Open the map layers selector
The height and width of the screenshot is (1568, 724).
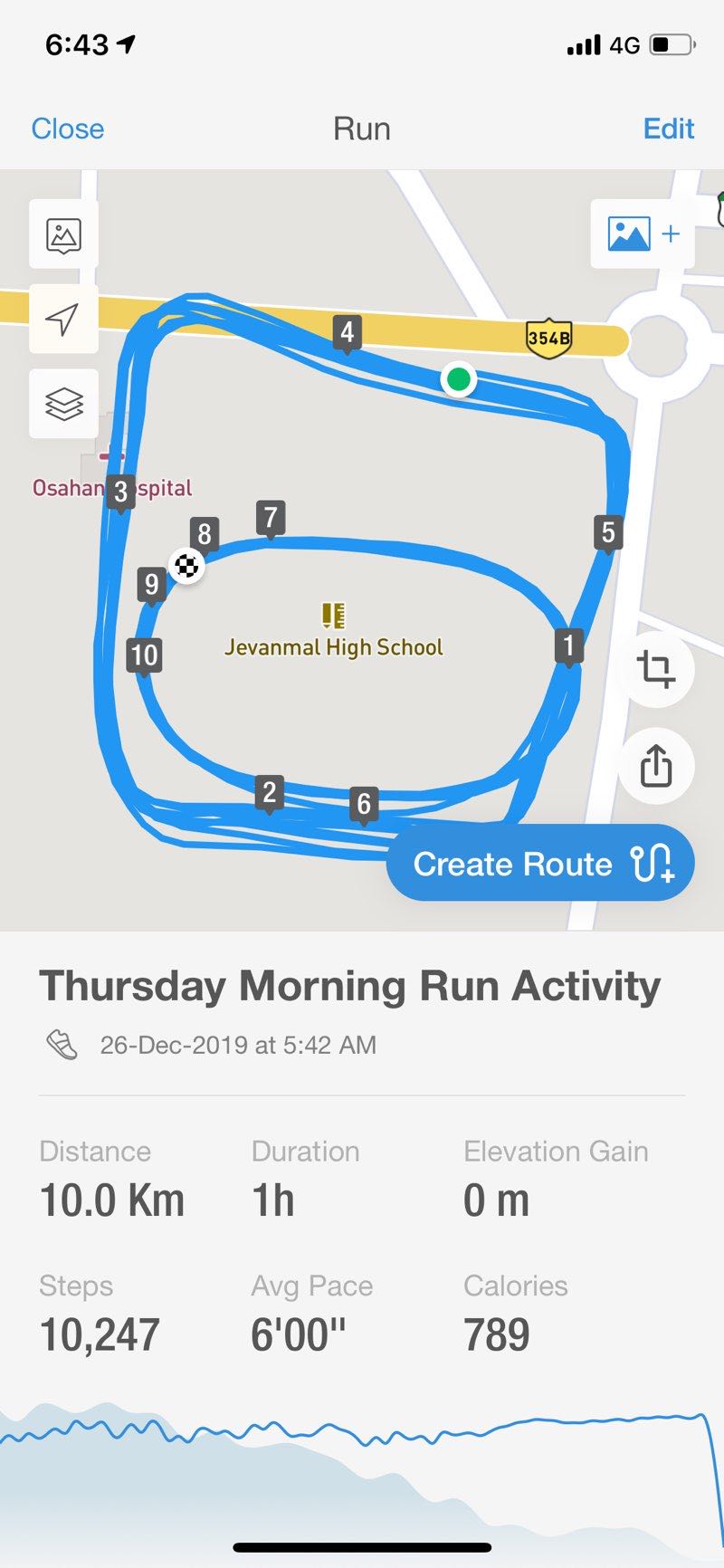63,404
